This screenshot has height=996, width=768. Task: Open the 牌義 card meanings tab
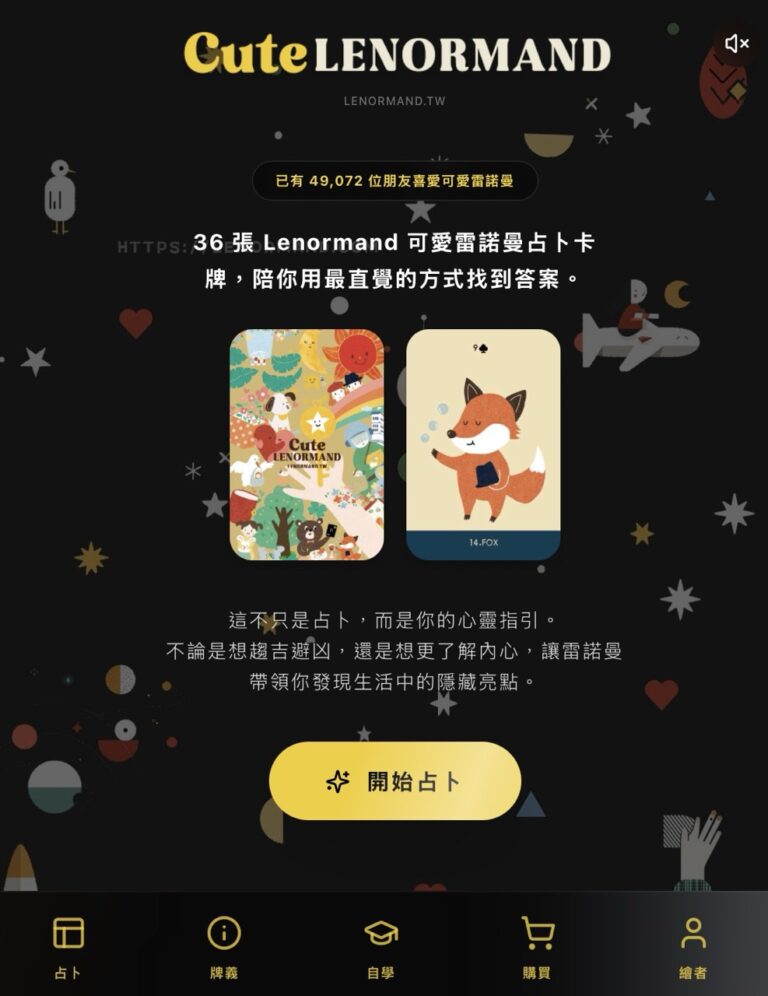224,945
